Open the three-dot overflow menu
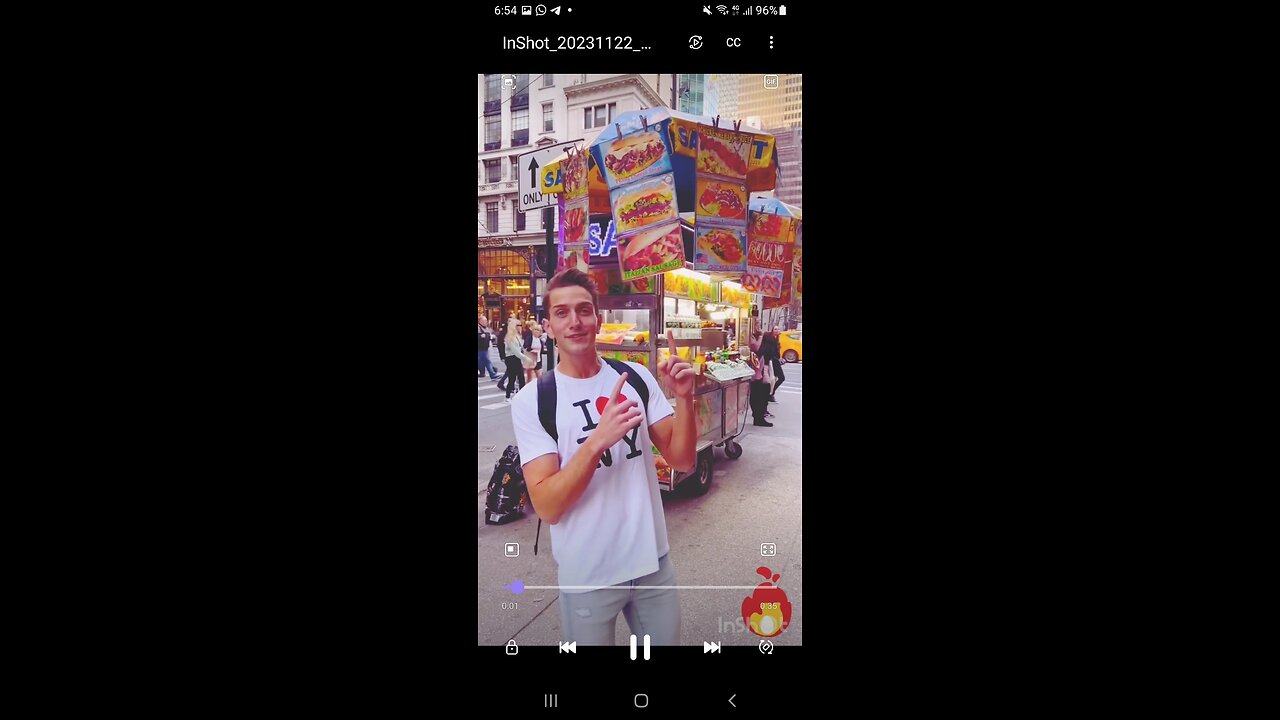1280x720 pixels. (771, 42)
